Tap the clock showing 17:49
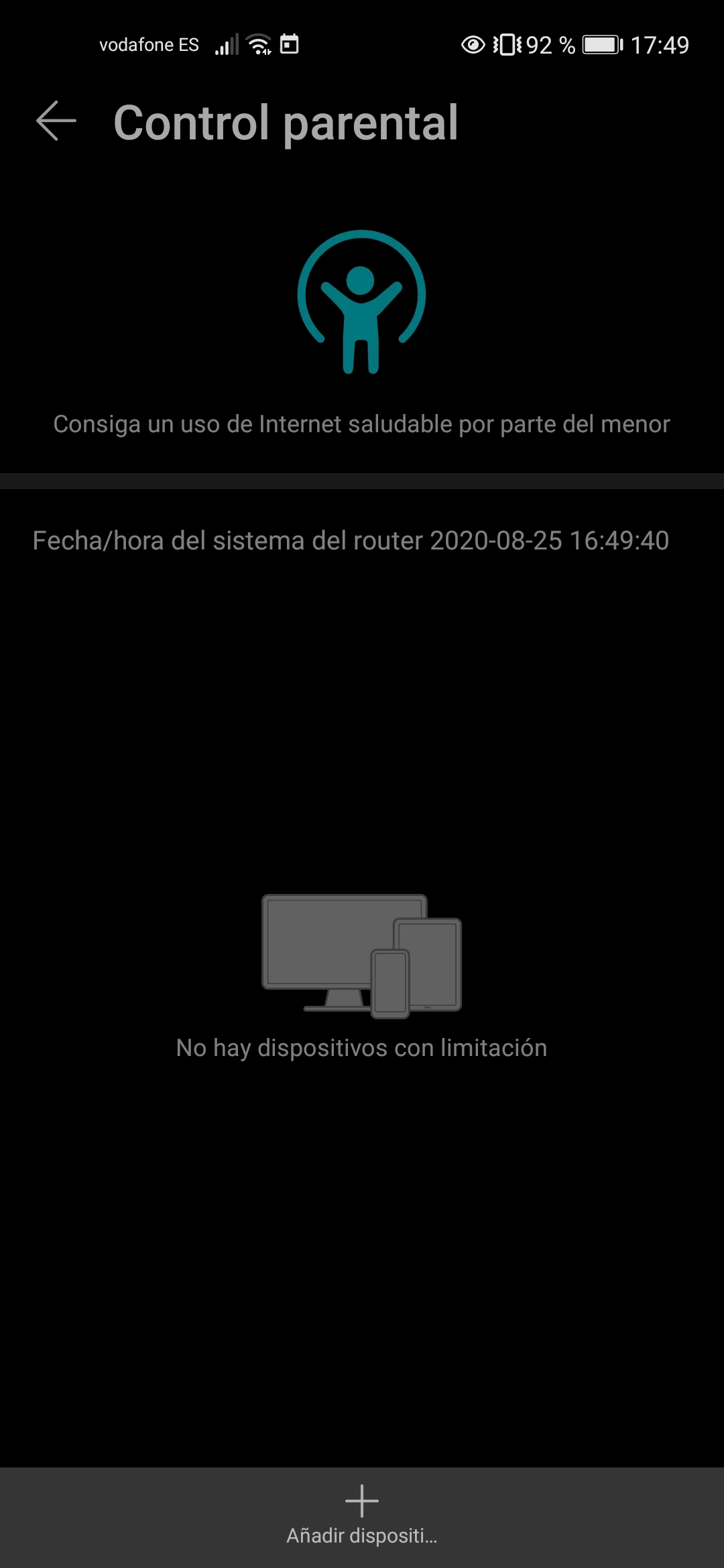 (x=662, y=44)
